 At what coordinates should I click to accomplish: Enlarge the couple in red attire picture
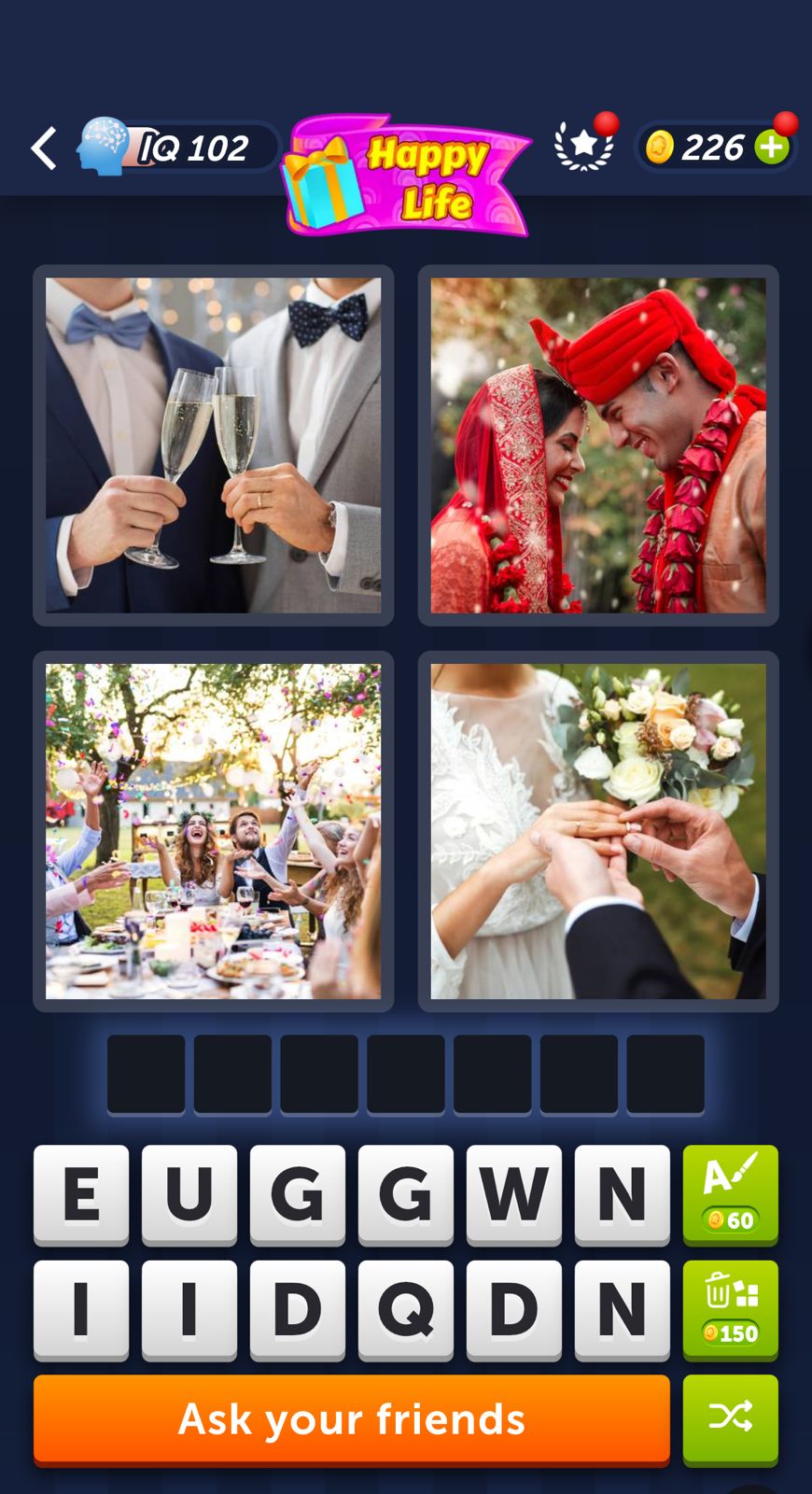click(598, 445)
